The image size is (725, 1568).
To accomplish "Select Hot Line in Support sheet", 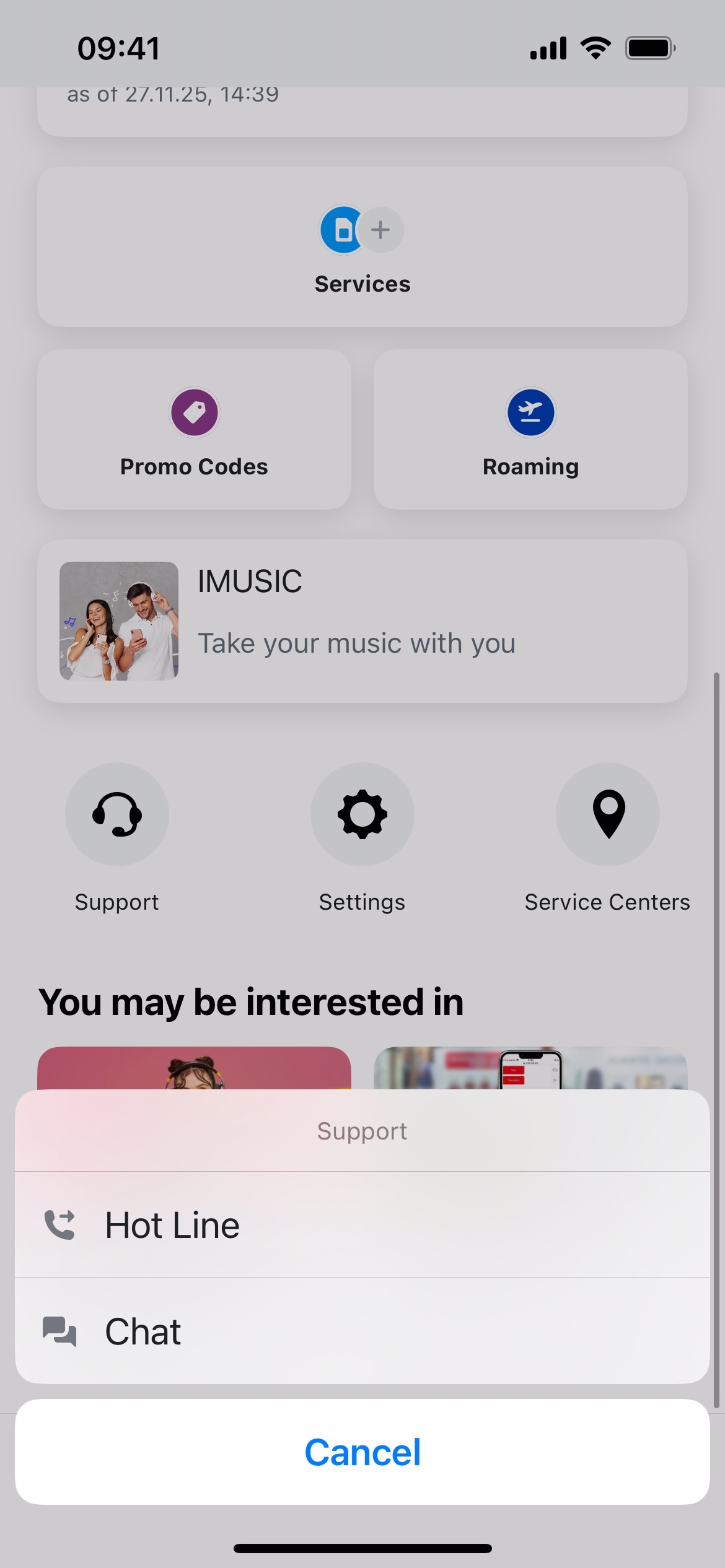I will pos(361,1225).
